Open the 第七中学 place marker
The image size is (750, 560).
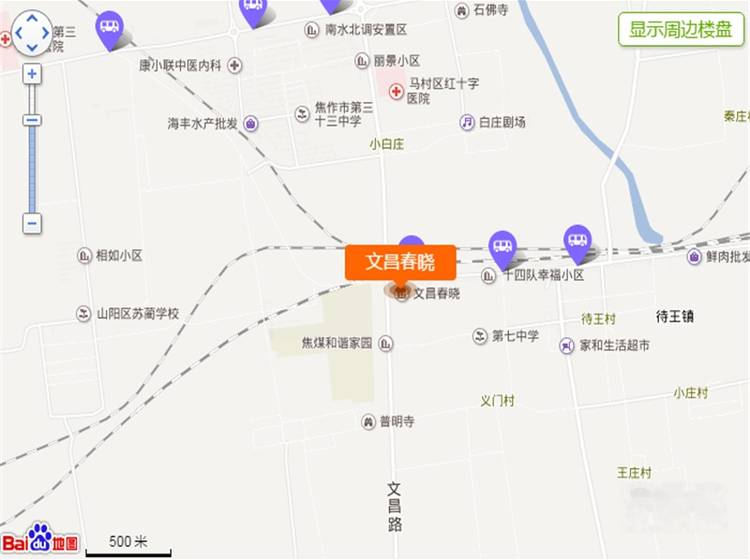(480, 336)
